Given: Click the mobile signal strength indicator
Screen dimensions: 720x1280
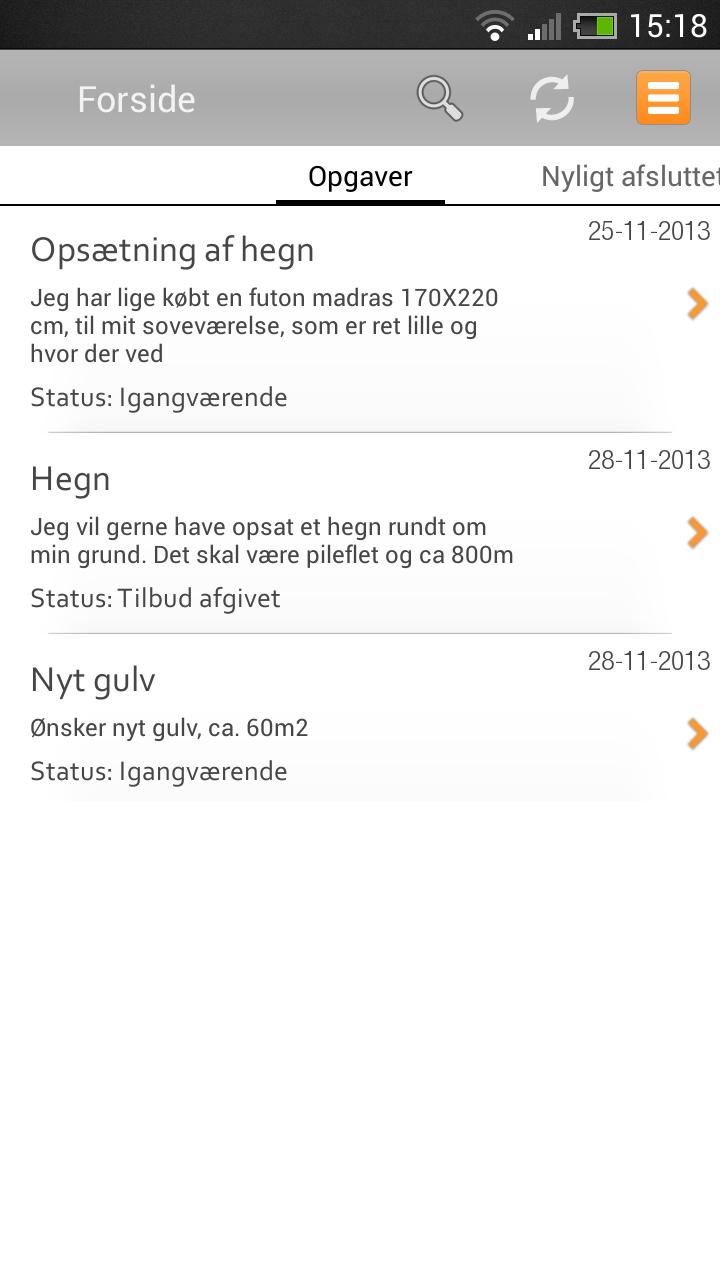Looking at the screenshot, I should [541, 26].
